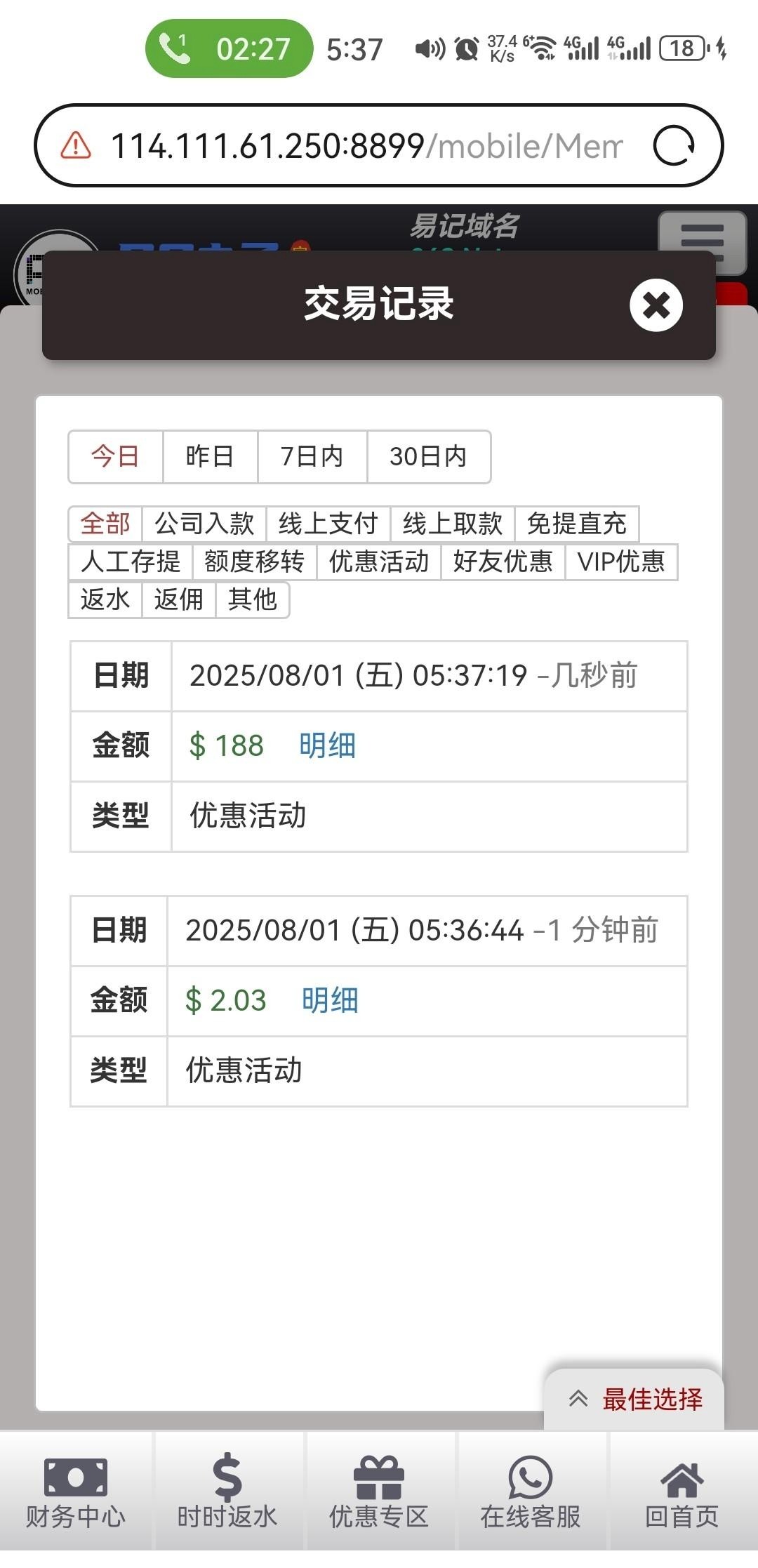Show 额度移转 transactions
758x1568 pixels.
[x=254, y=562]
